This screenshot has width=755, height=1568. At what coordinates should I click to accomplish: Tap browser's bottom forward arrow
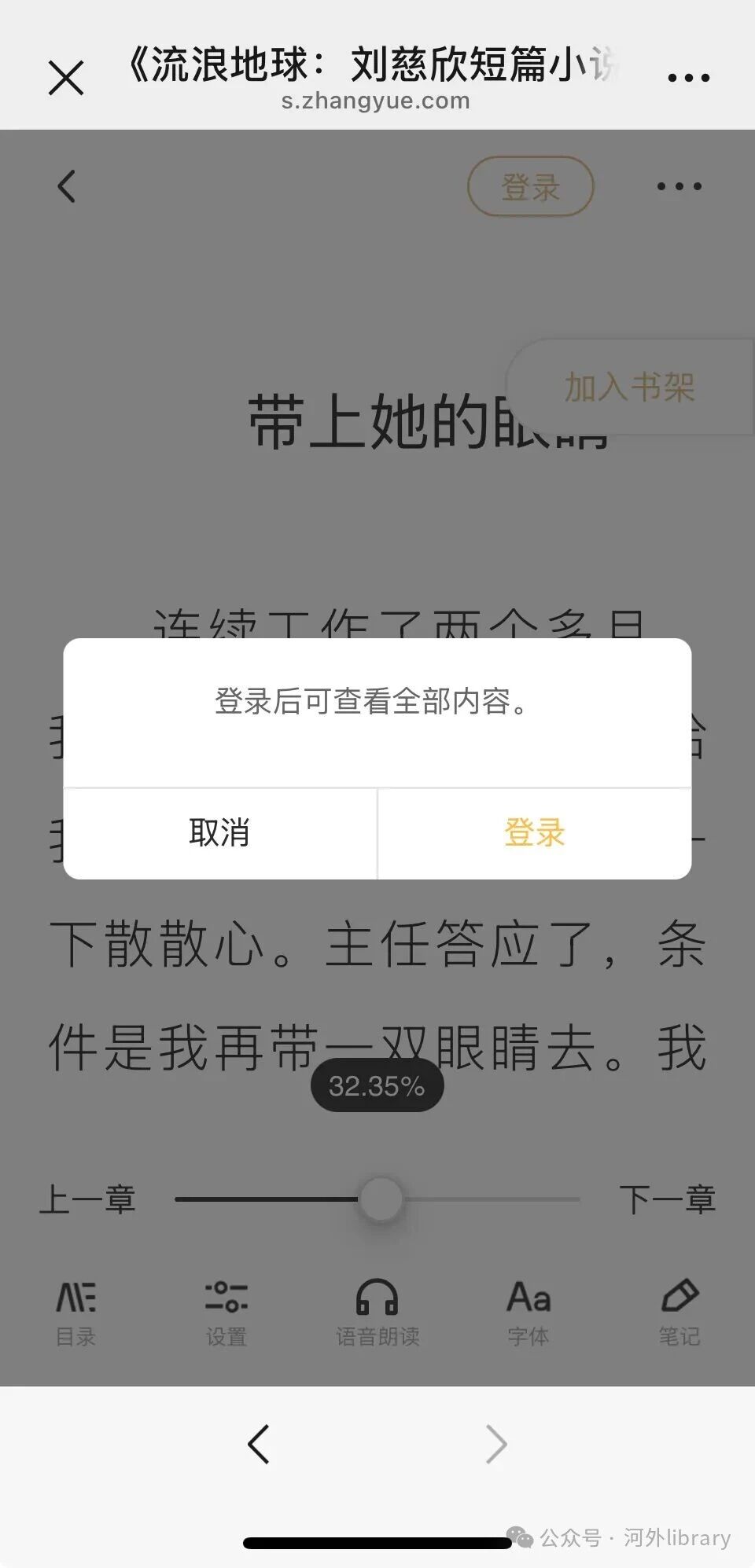(496, 1445)
